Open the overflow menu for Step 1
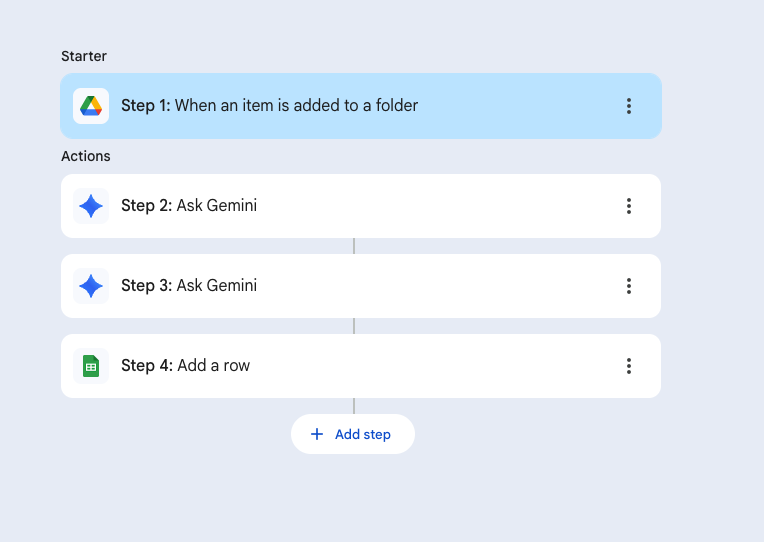Image resolution: width=764 pixels, height=542 pixels. [x=629, y=106]
